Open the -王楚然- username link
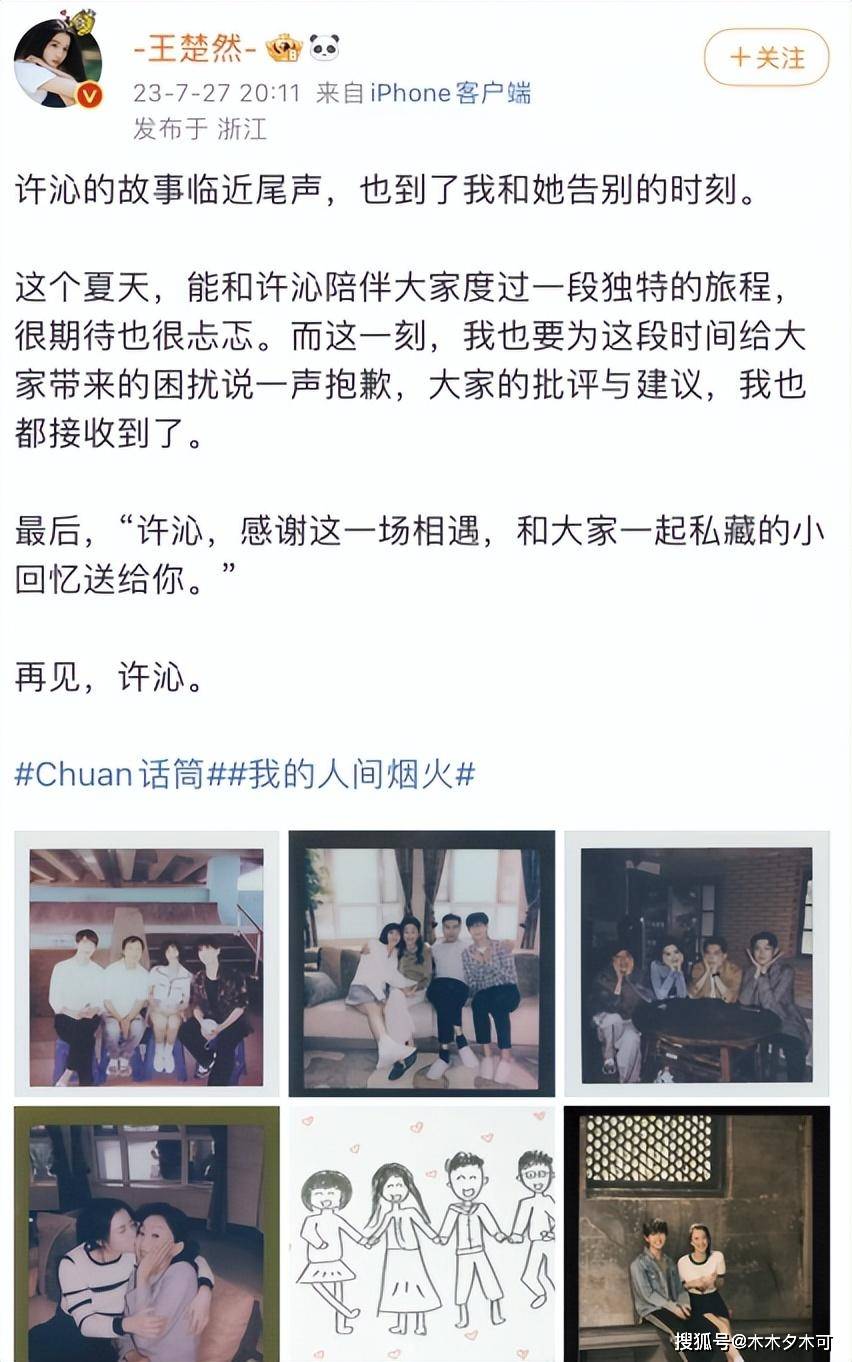This screenshot has height=1362, width=852. (x=196, y=47)
